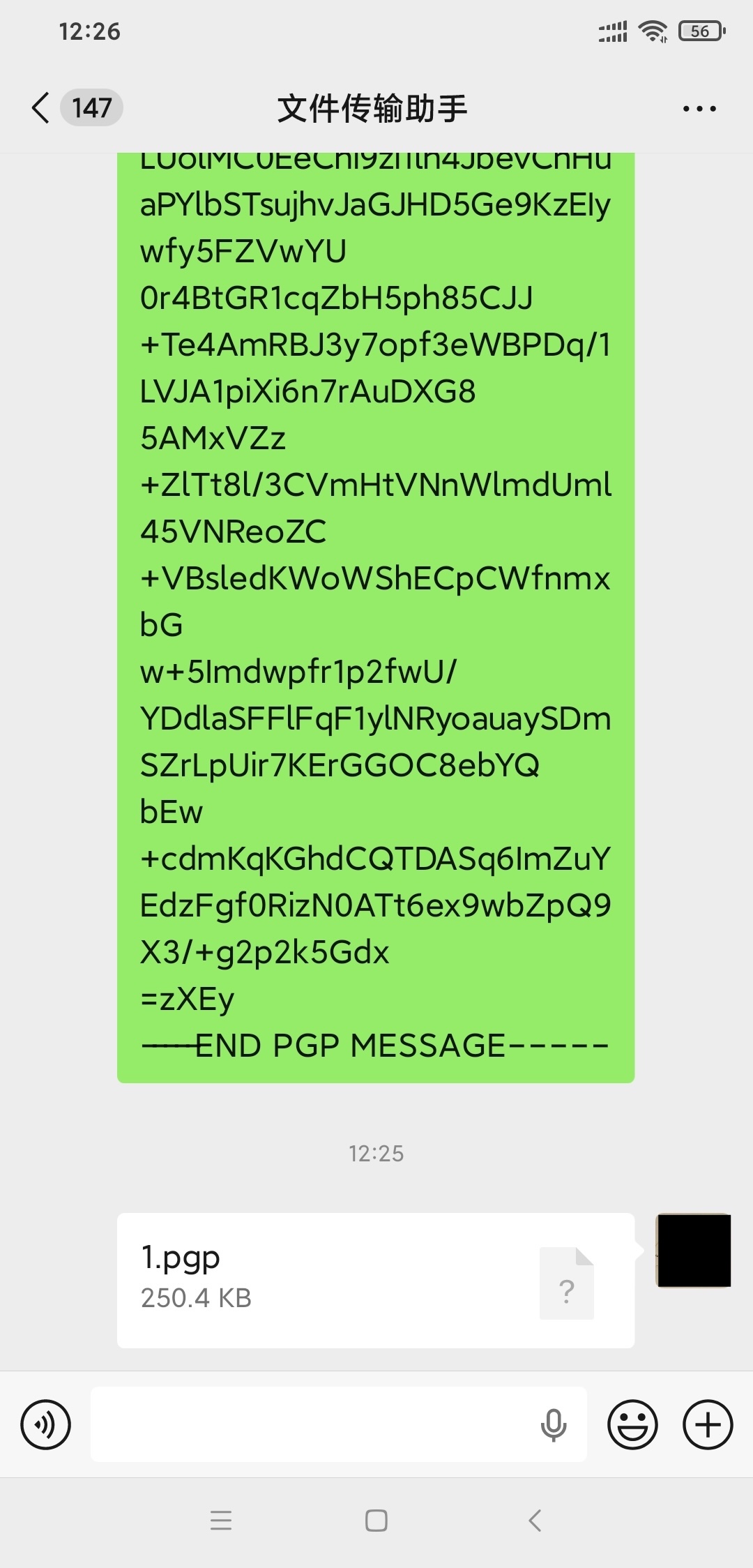753x1568 pixels.
Task: Switch to voice message input
Action: click(46, 1424)
